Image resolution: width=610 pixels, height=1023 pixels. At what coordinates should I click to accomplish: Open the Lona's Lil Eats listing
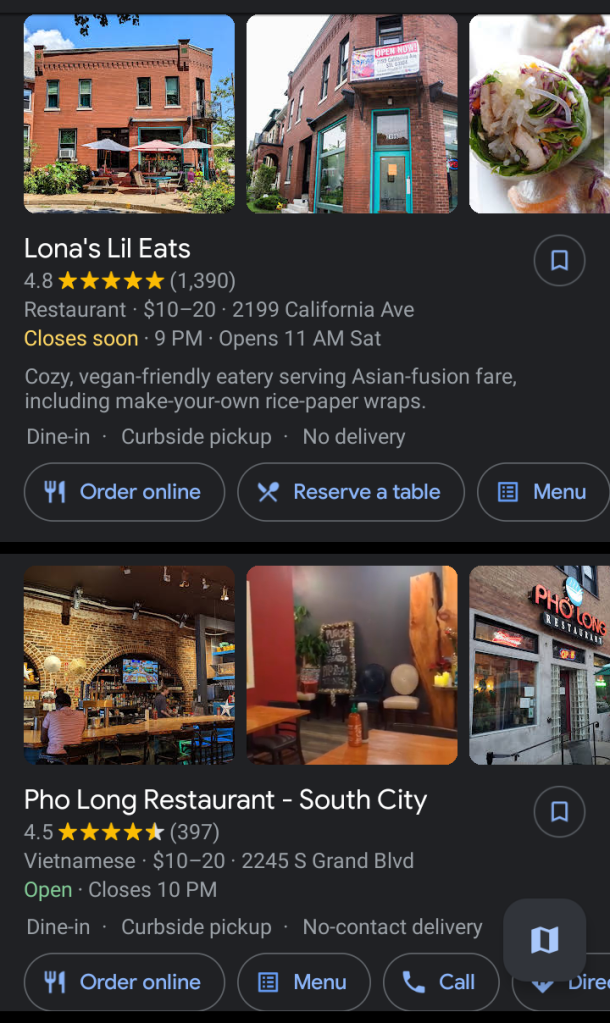107,248
